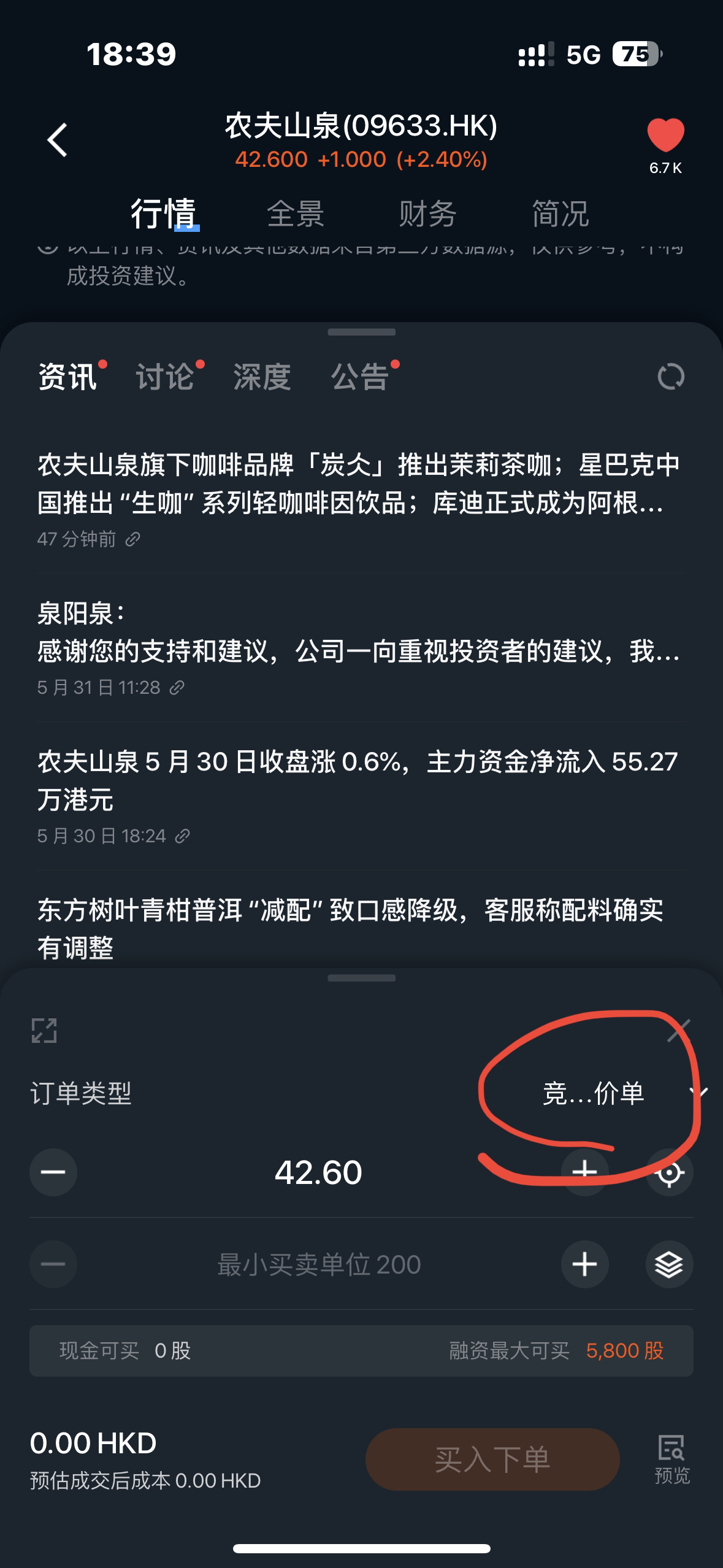Viewport: 723px width, 1568px height.
Task: Switch to the 简况 tab
Action: pyautogui.click(x=560, y=214)
